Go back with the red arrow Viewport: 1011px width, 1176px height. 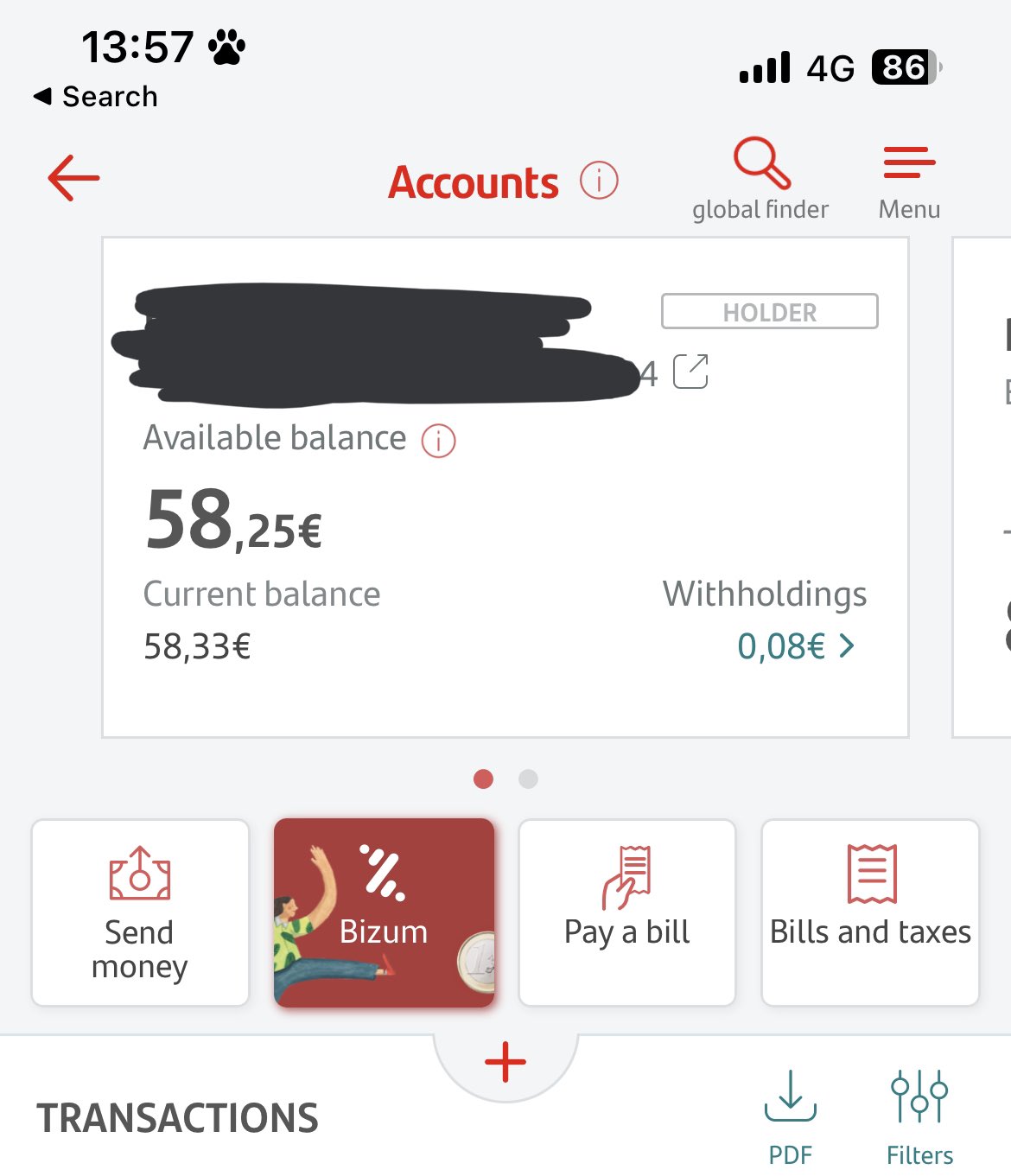tap(73, 178)
